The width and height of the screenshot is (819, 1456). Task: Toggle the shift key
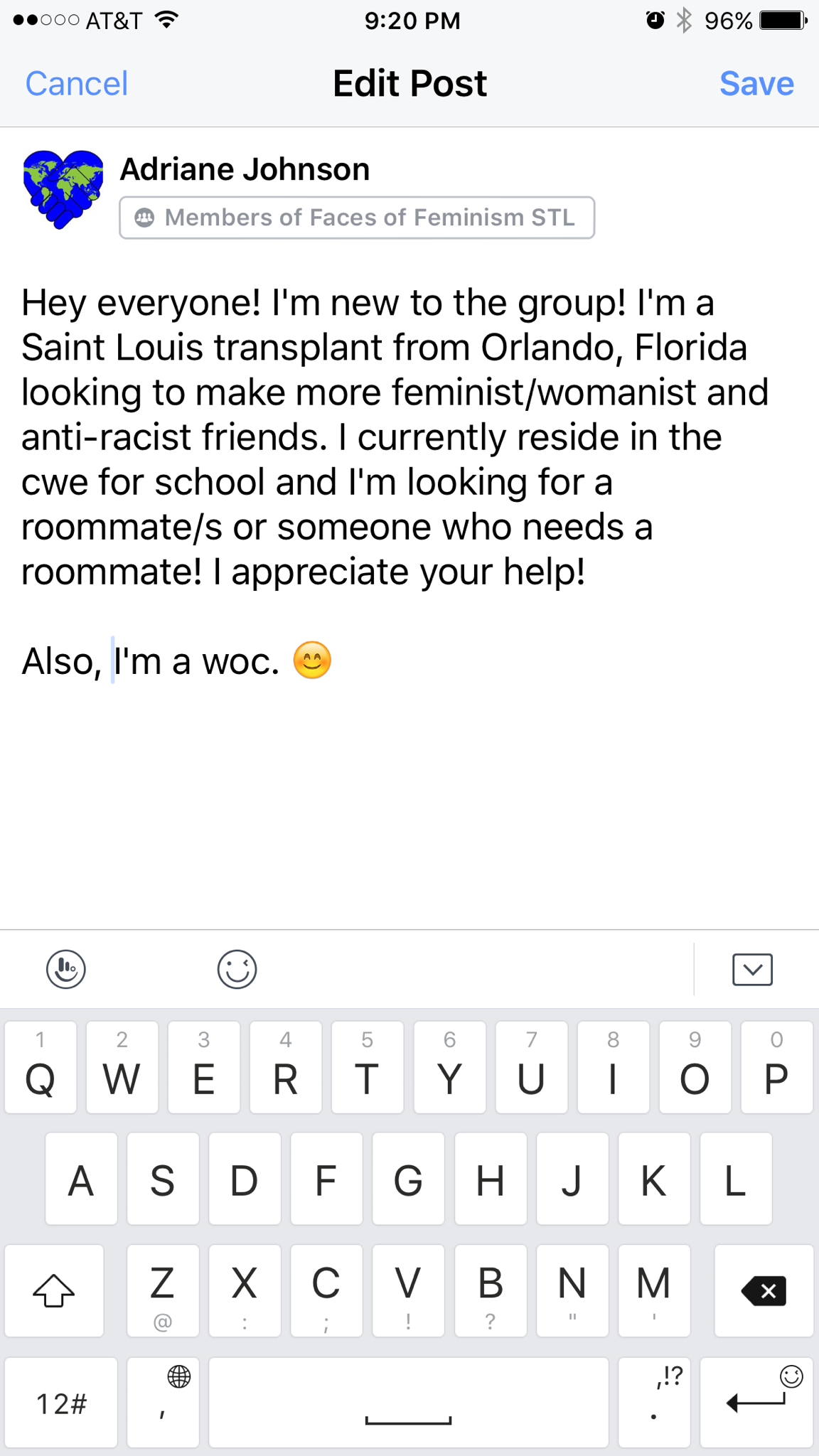tap(54, 1290)
